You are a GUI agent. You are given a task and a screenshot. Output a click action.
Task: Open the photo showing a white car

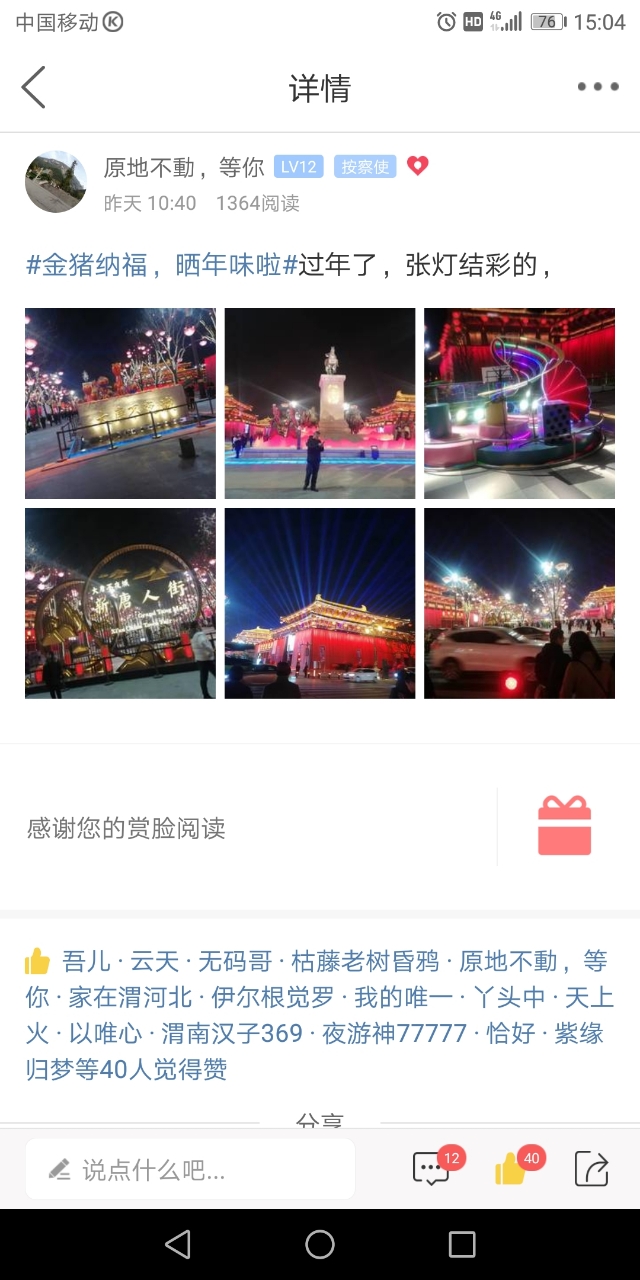coord(519,603)
